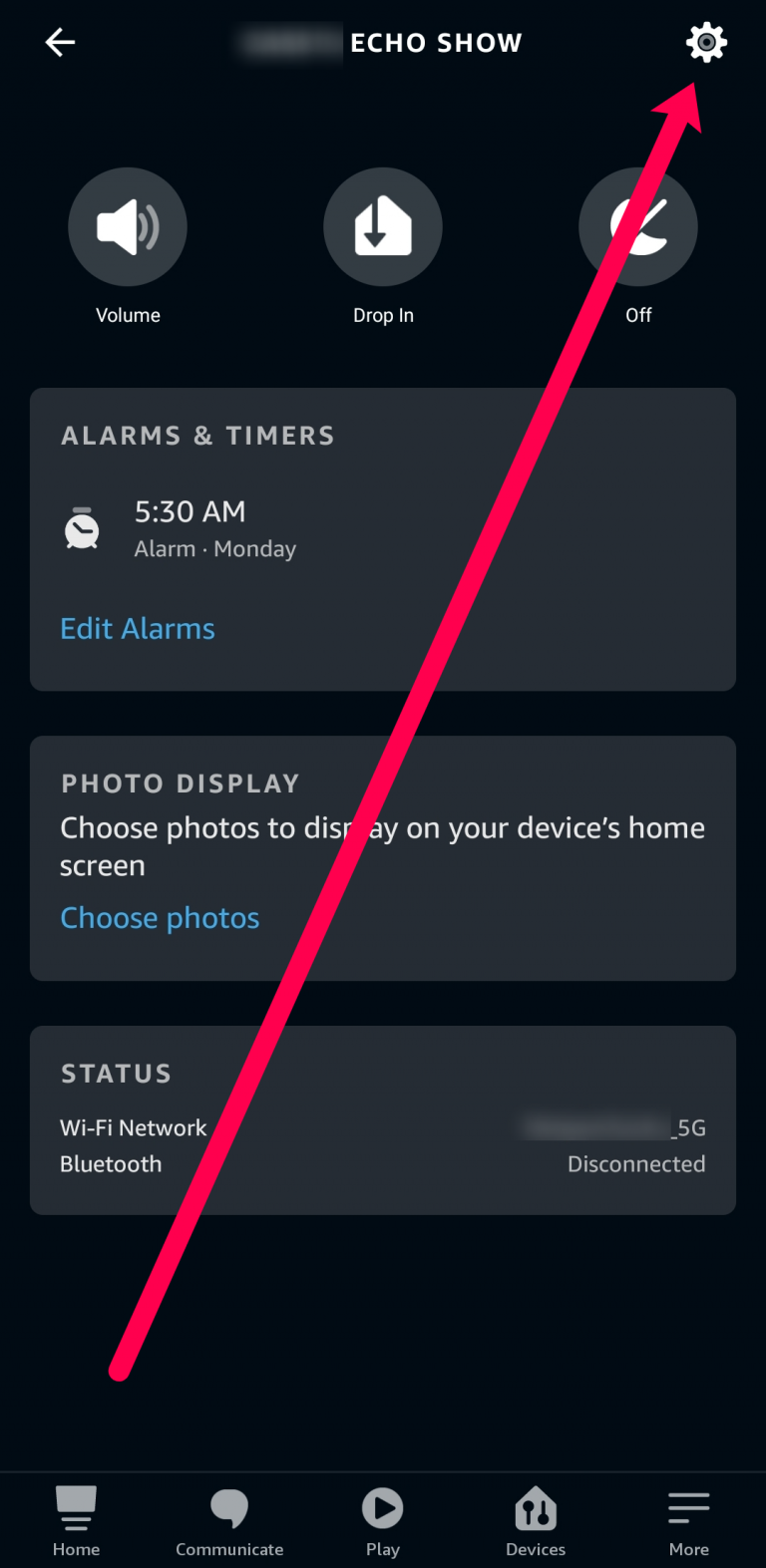Open device settings via the gear icon
The height and width of the screenshot is (1568, 766).
[x=706, y=42]
